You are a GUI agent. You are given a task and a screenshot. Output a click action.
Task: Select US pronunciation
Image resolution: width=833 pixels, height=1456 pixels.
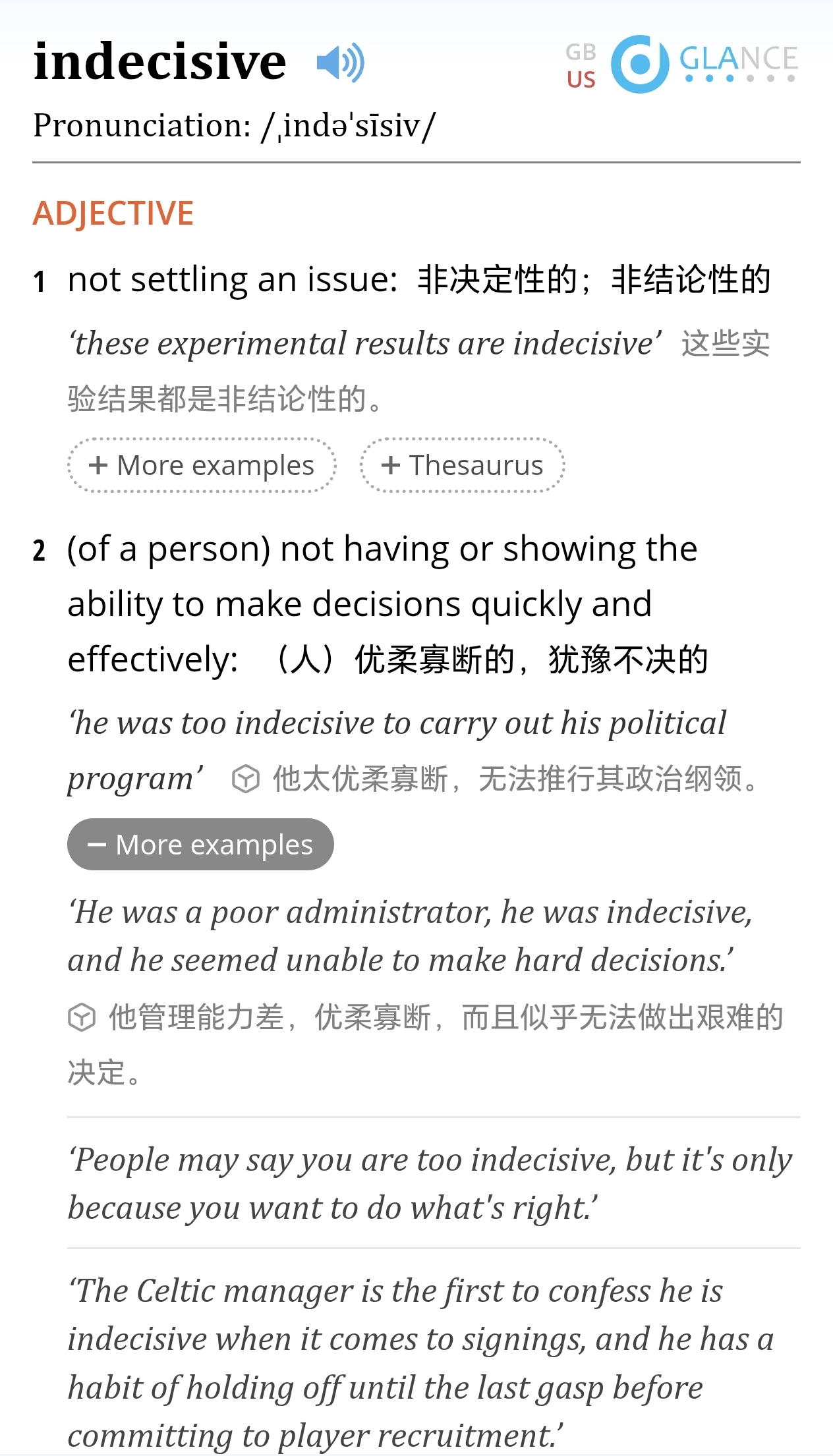tap(581, 80)
